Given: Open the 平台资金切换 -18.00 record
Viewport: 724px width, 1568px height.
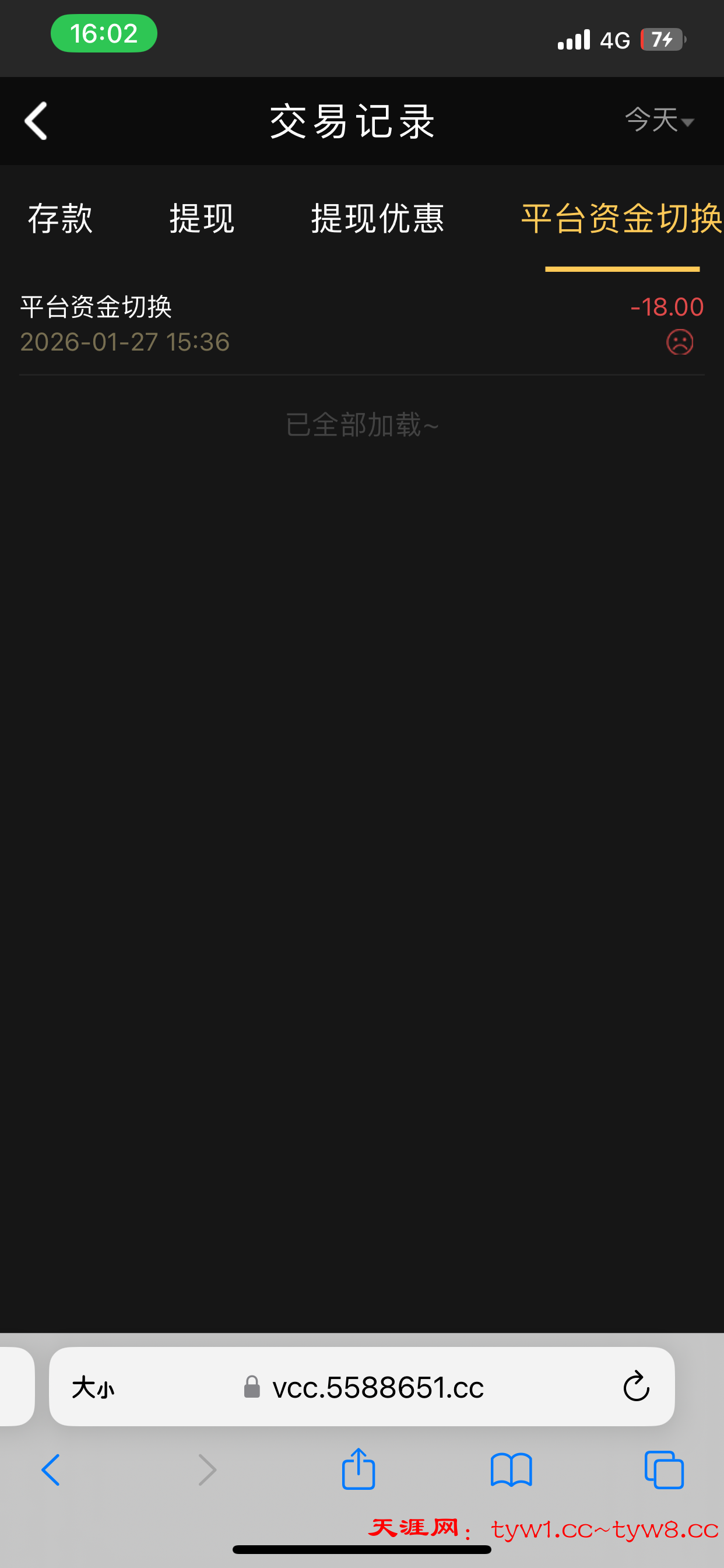Looking at the screenshot, I should [x=361, y=324].
